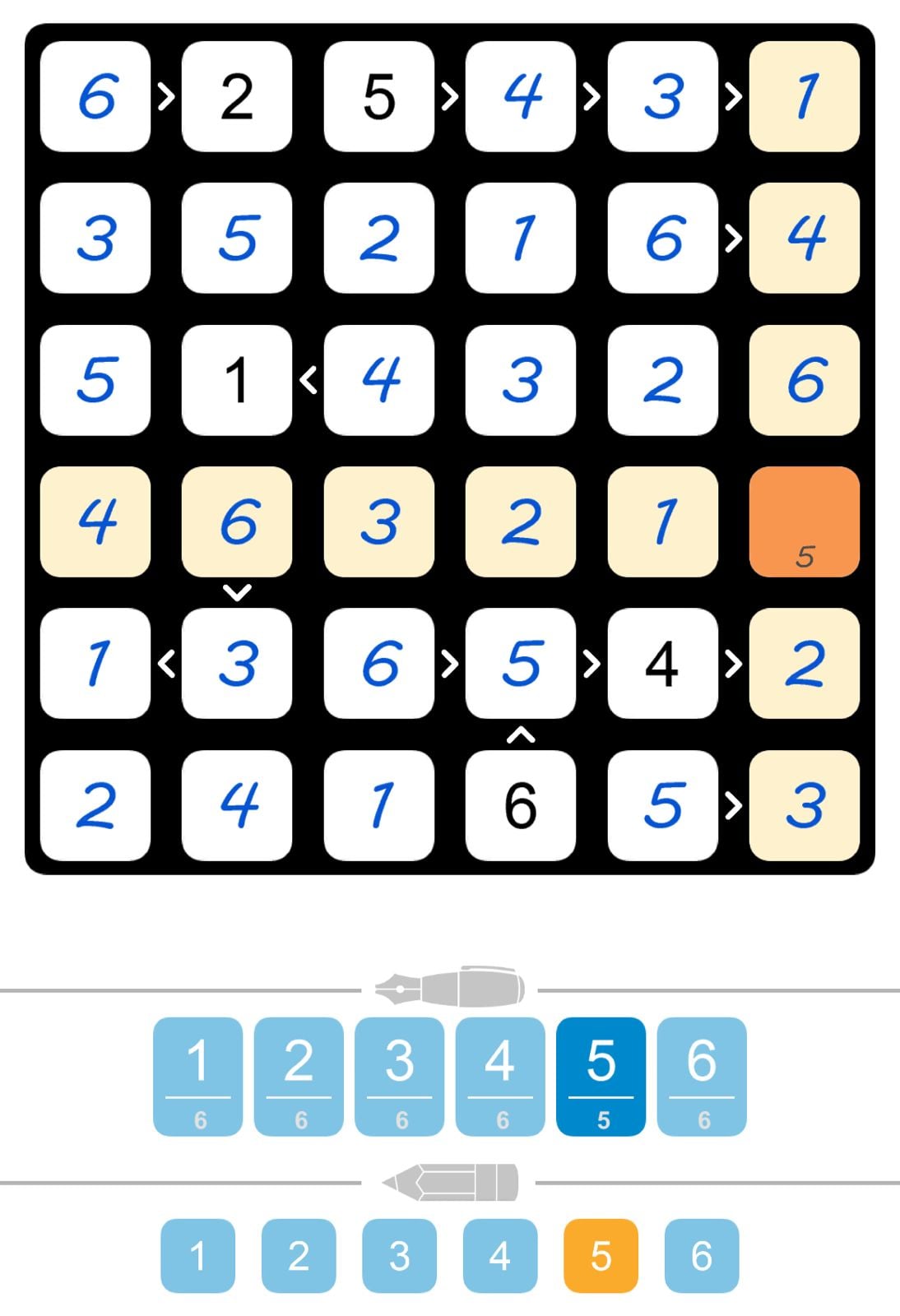Add pencil note 2 to the cell
Screen dimensions: 900x1316
[299, 1255]
